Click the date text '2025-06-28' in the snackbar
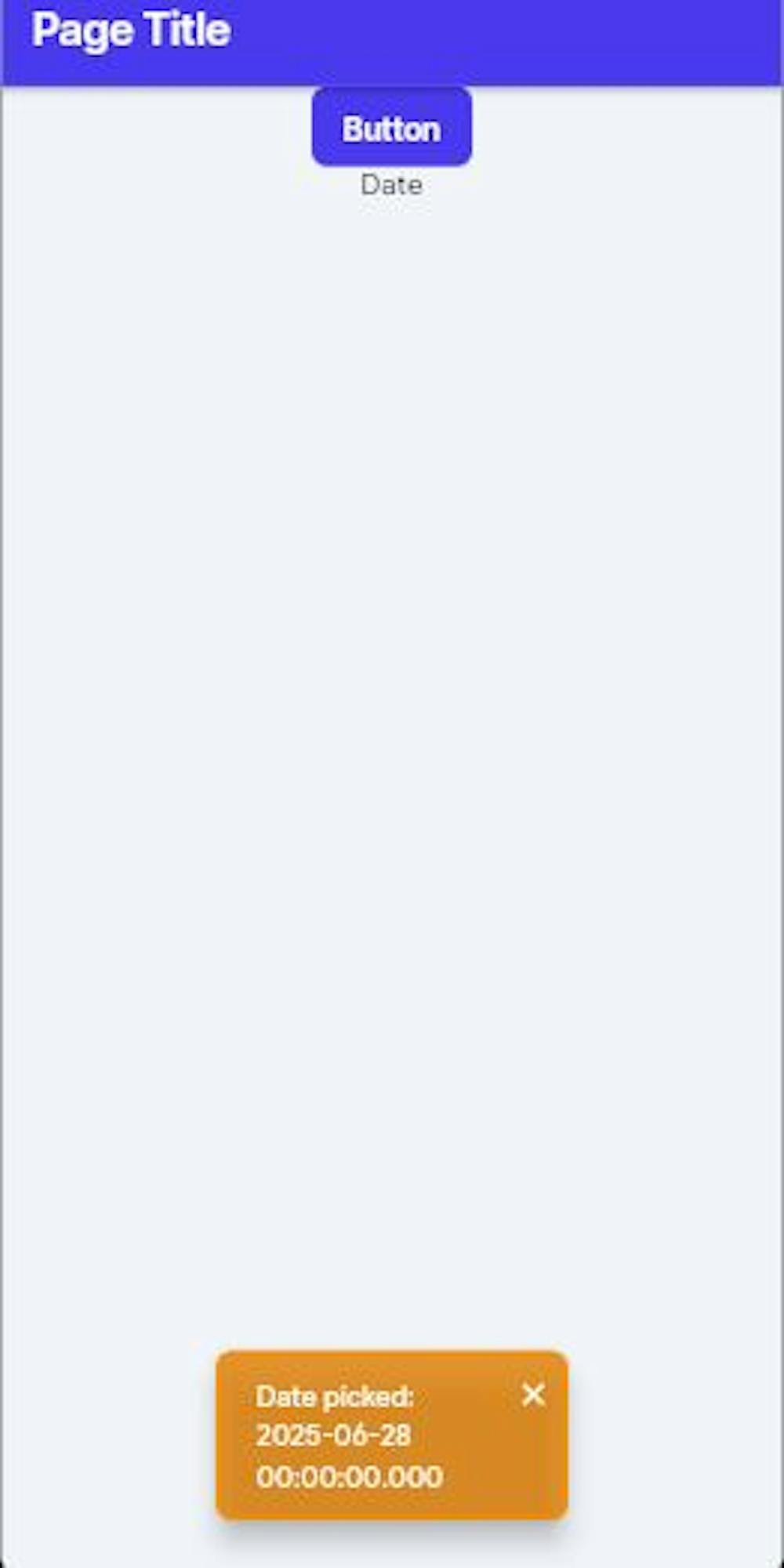The width and height of the screenshot is (784, 1568). point(334,1435)
